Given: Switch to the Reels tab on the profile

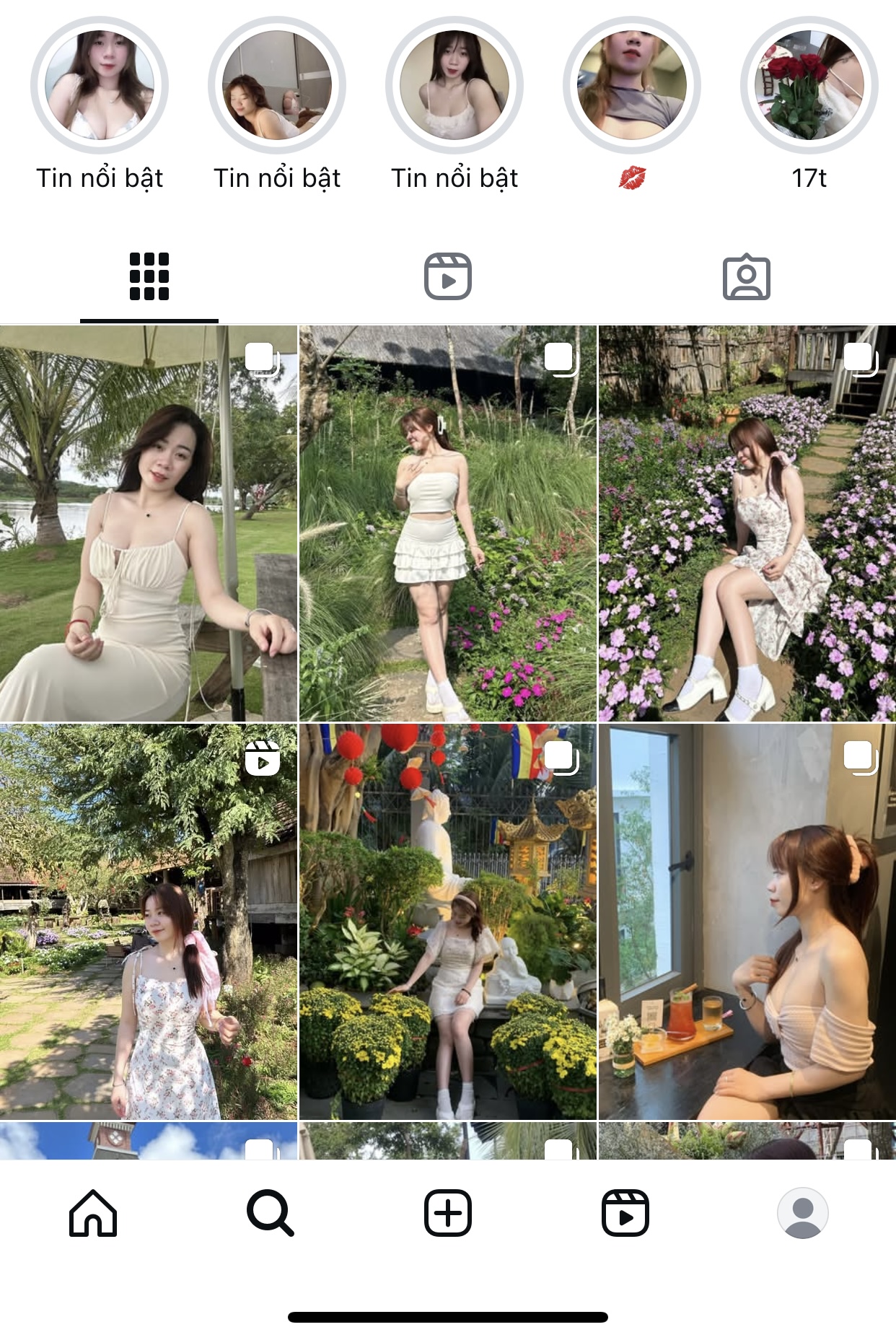Looking at the screenshot, I should (447, 276).
